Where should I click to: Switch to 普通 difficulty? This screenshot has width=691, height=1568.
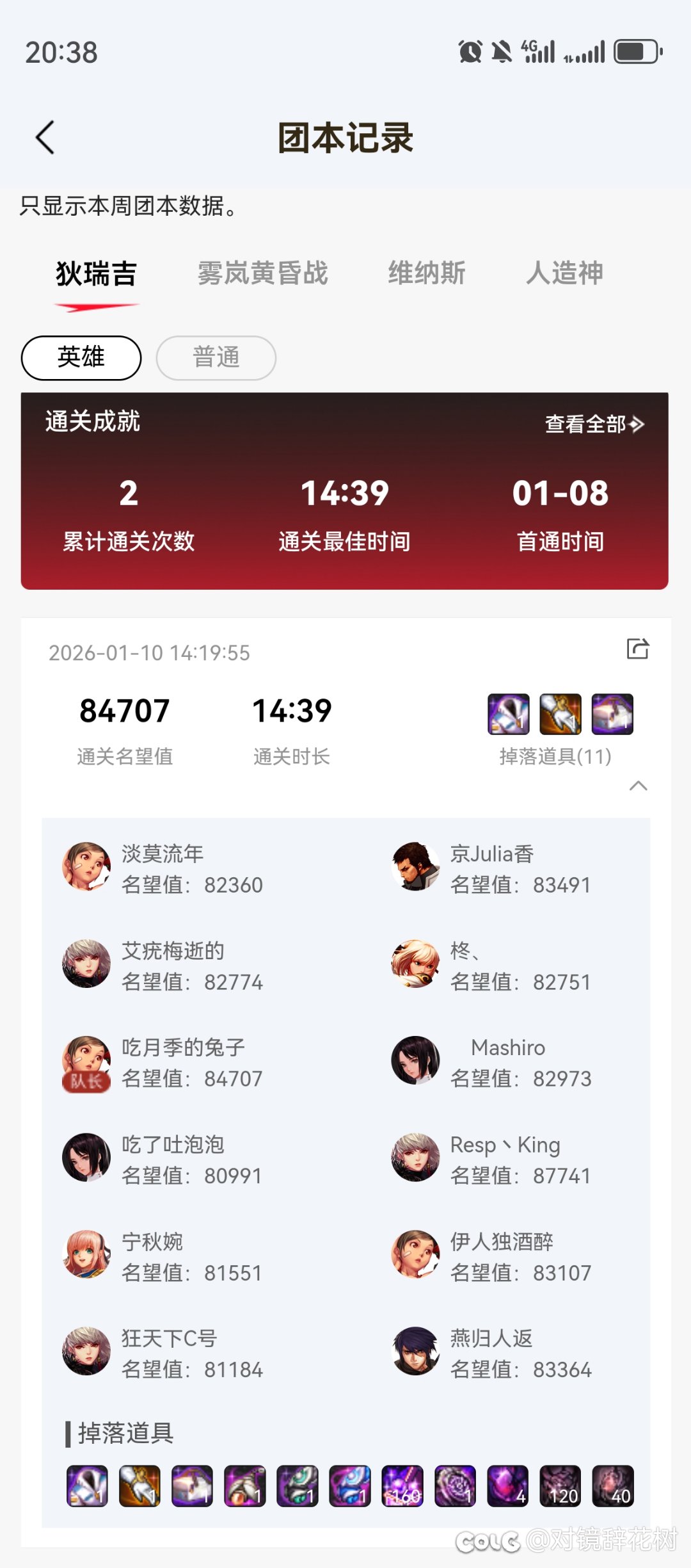pyautogui.click(x=216, y=358)
